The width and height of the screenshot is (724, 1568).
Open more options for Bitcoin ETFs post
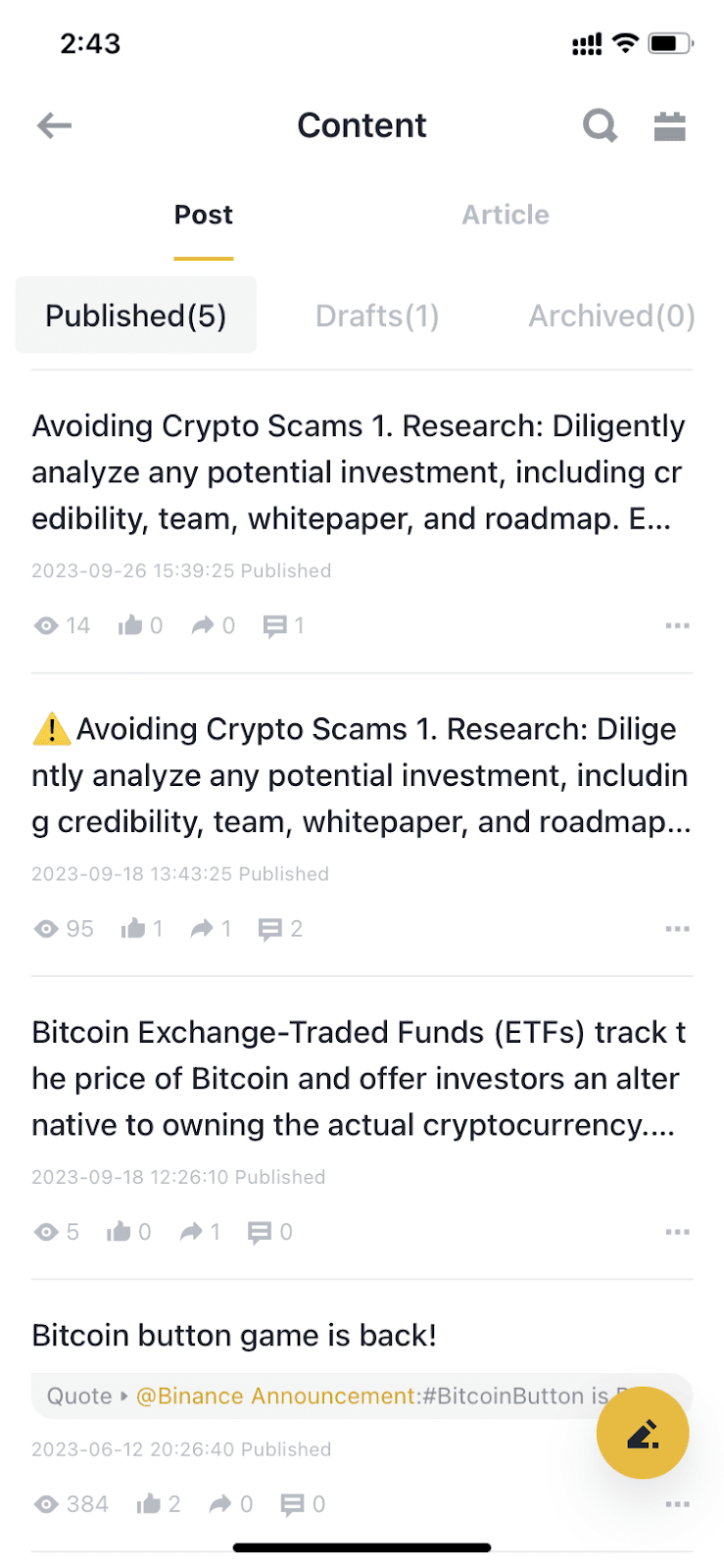coord(677,1232)
